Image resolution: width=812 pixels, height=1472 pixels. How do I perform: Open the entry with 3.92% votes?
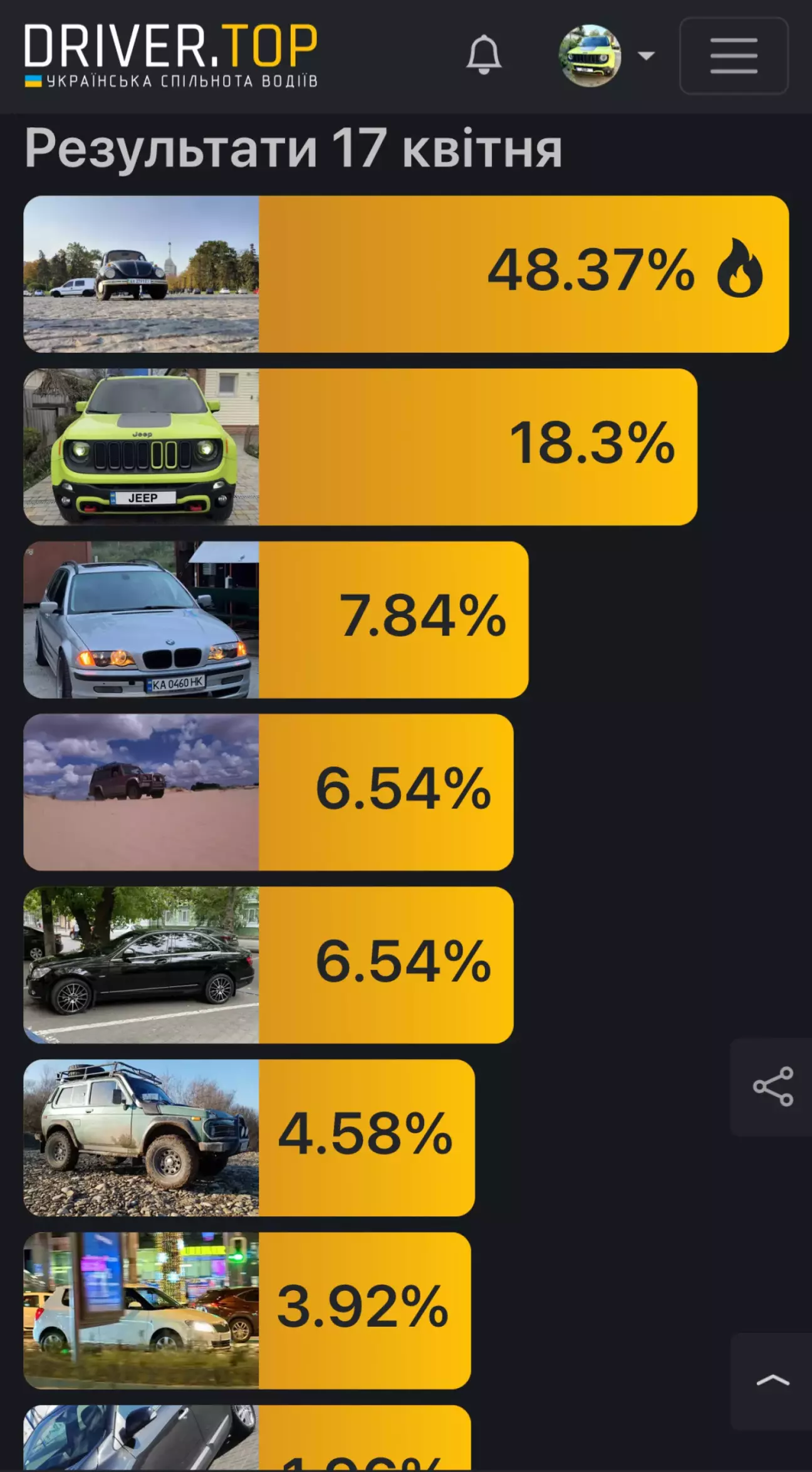[x=247, y=1311]
